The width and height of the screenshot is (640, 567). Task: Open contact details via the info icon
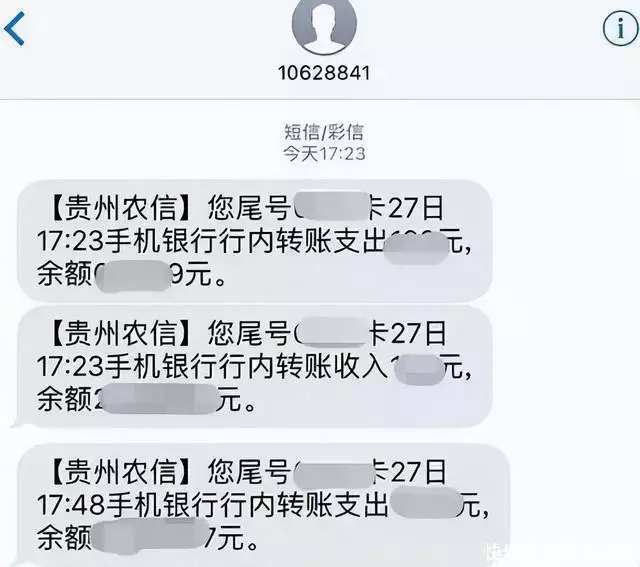[x=619, y=29]
